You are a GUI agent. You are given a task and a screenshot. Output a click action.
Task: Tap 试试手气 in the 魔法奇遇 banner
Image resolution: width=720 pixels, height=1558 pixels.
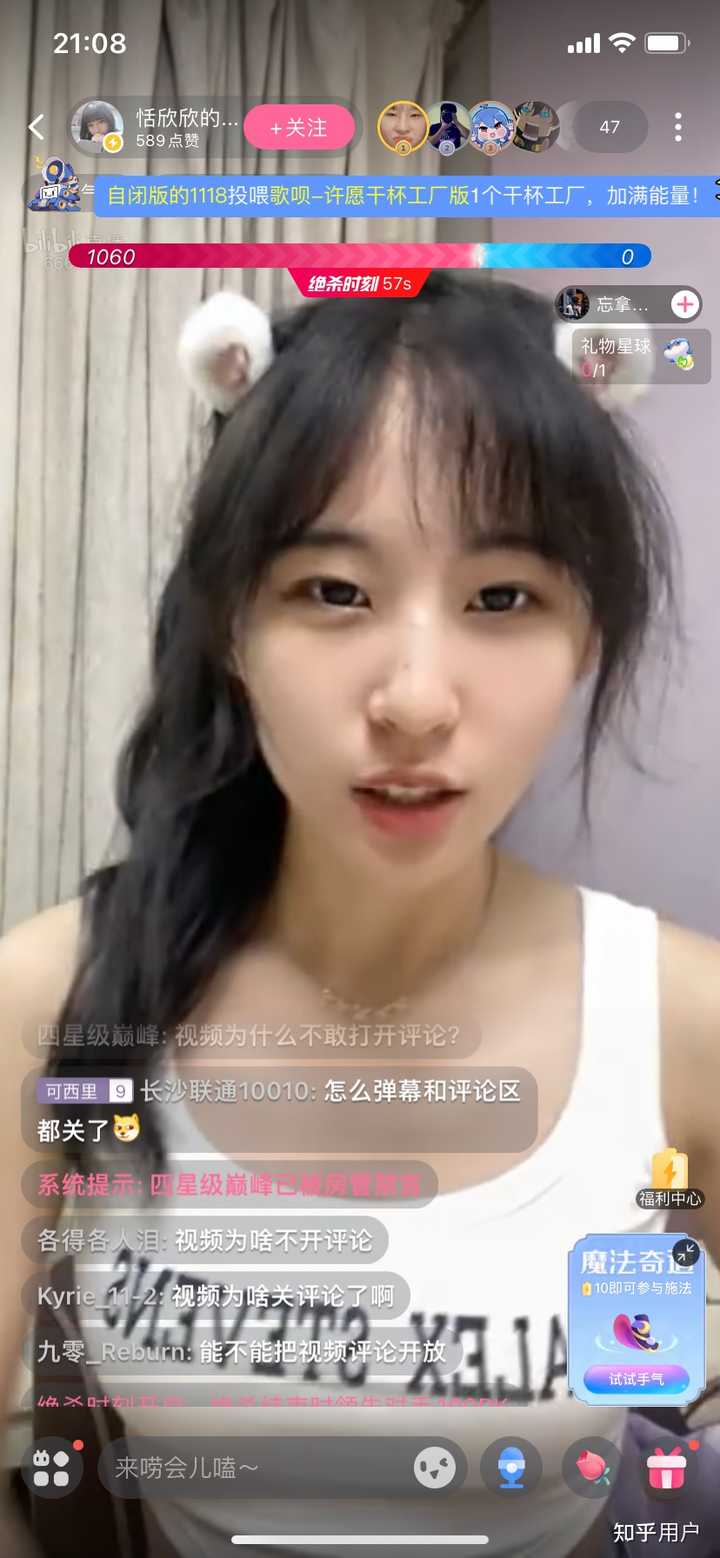(636, 1379)
